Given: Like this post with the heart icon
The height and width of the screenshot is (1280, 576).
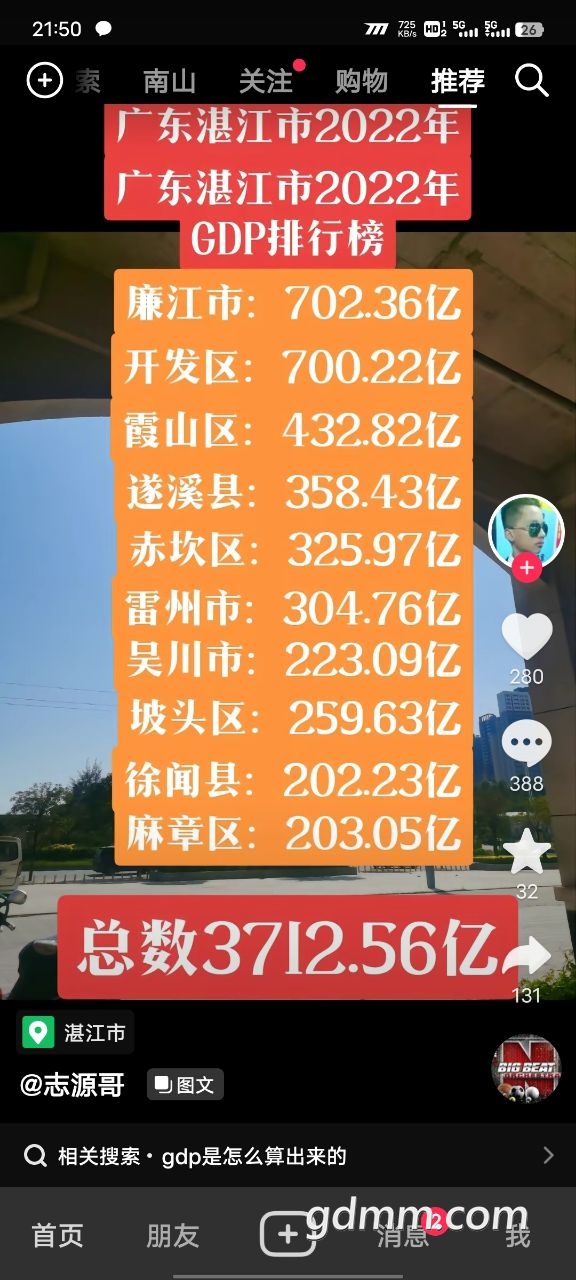Looking at the screenshot, I should click(526, 636).
